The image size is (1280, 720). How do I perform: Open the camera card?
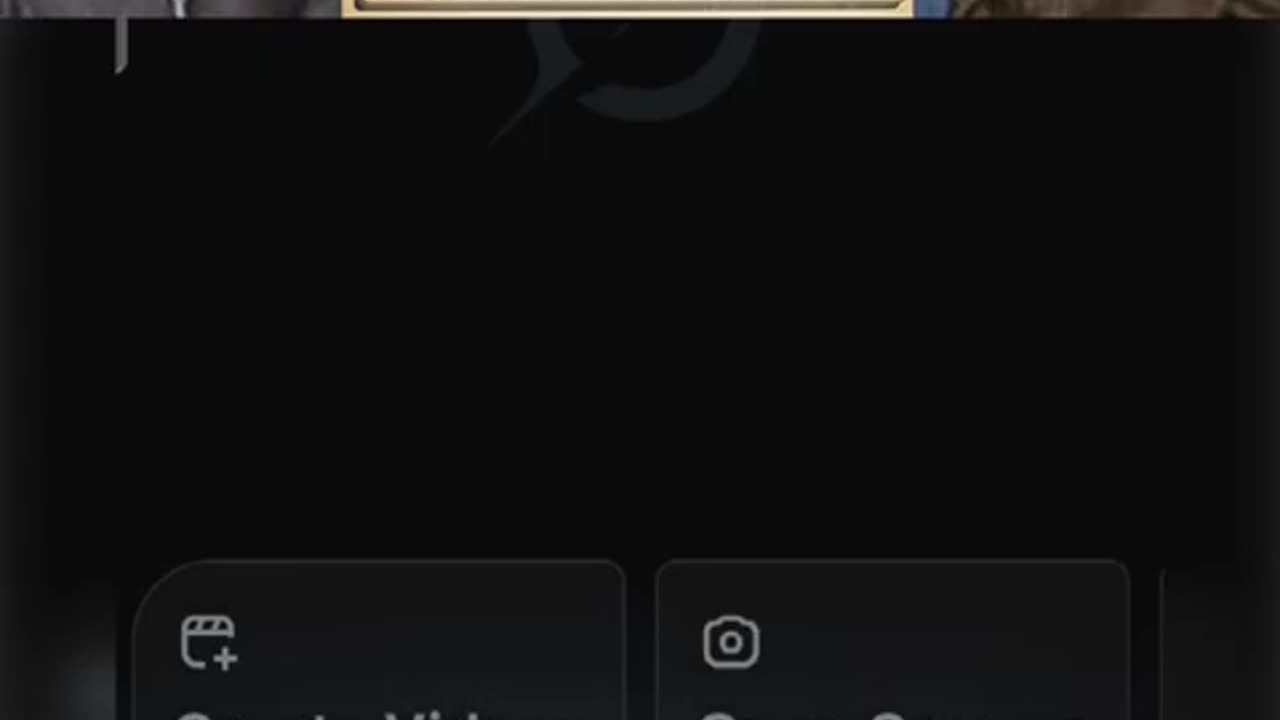(x=892, y=645)
